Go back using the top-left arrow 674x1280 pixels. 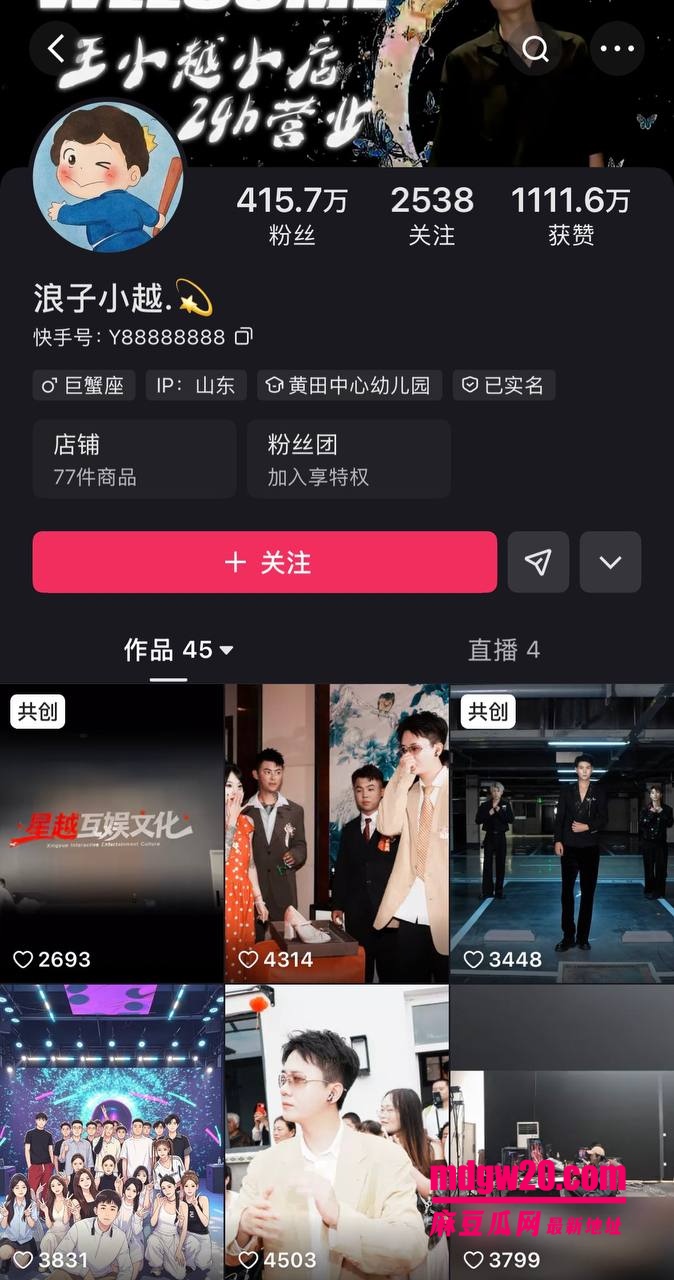click(56, 48)
